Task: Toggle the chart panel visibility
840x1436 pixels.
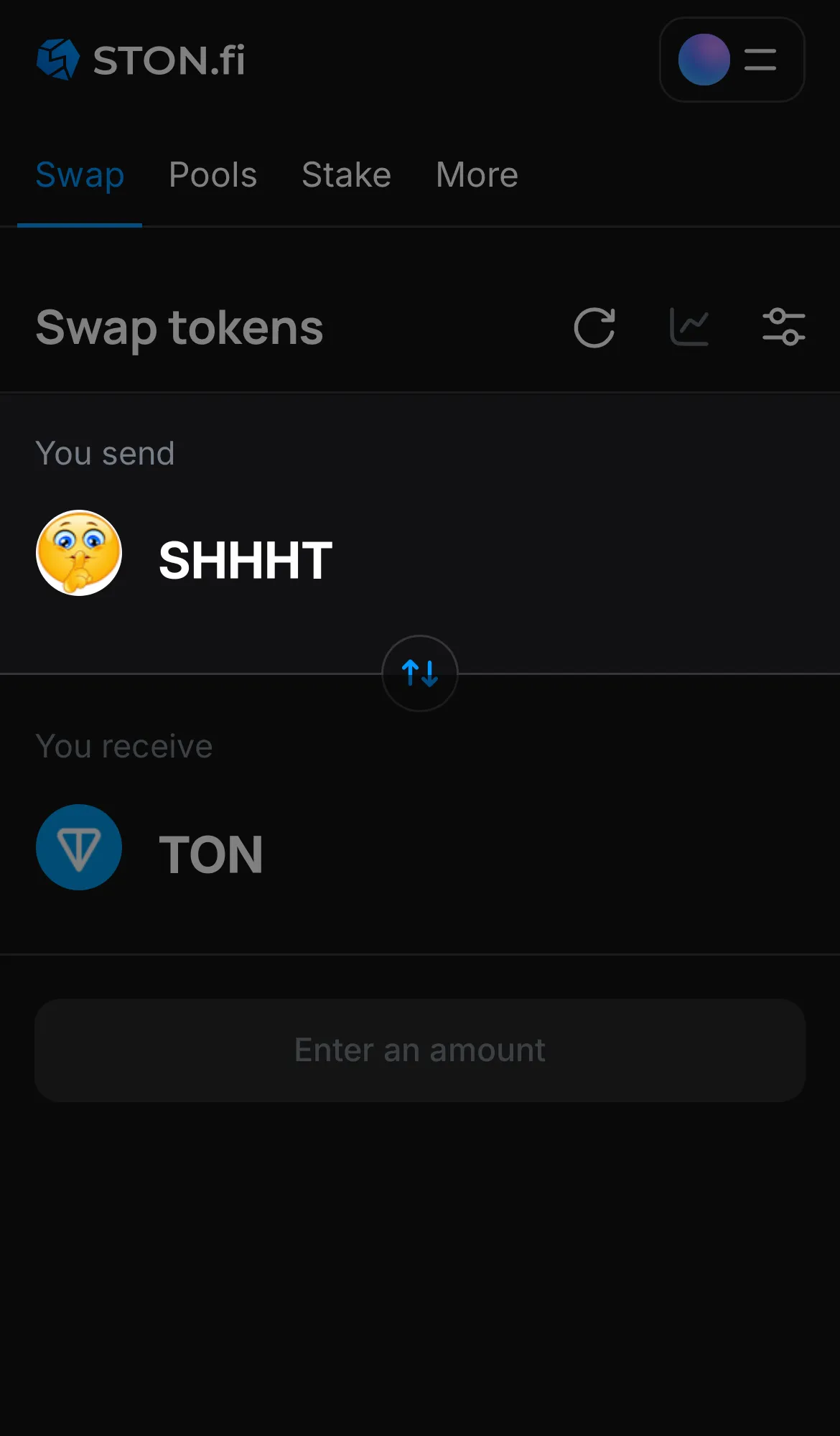Action: click(x=689, y=327)
